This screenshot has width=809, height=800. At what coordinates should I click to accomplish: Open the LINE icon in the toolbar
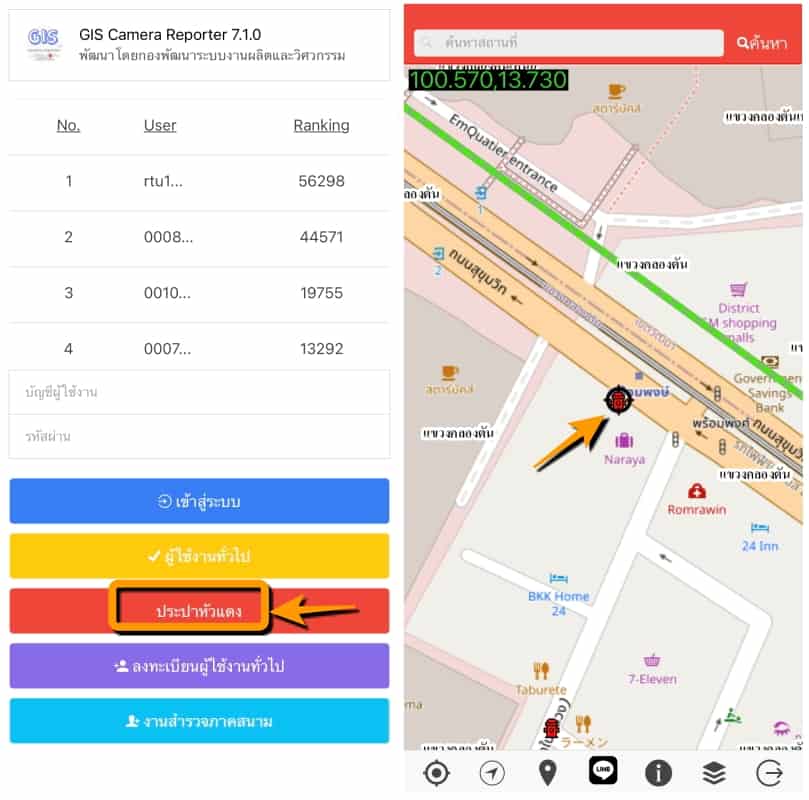pos(603,770)
